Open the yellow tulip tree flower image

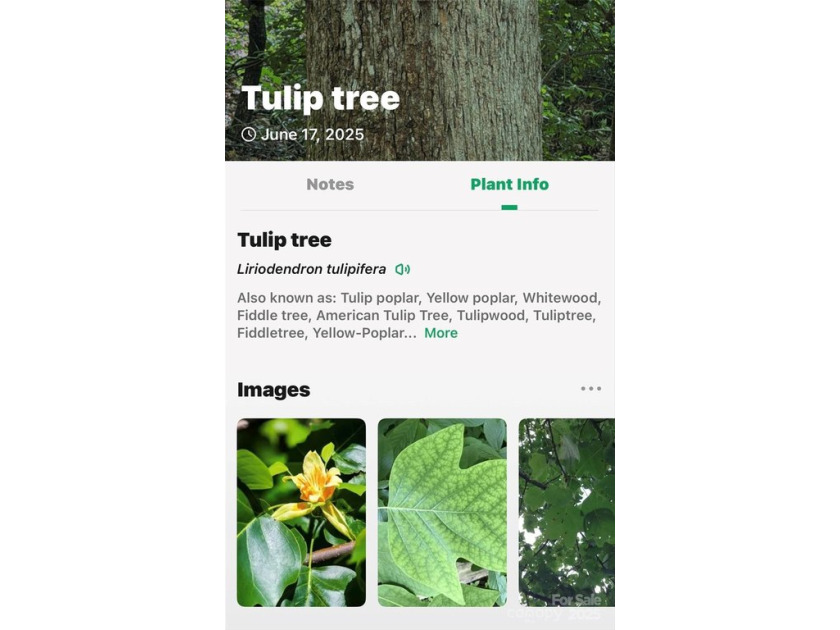point(301,512)
